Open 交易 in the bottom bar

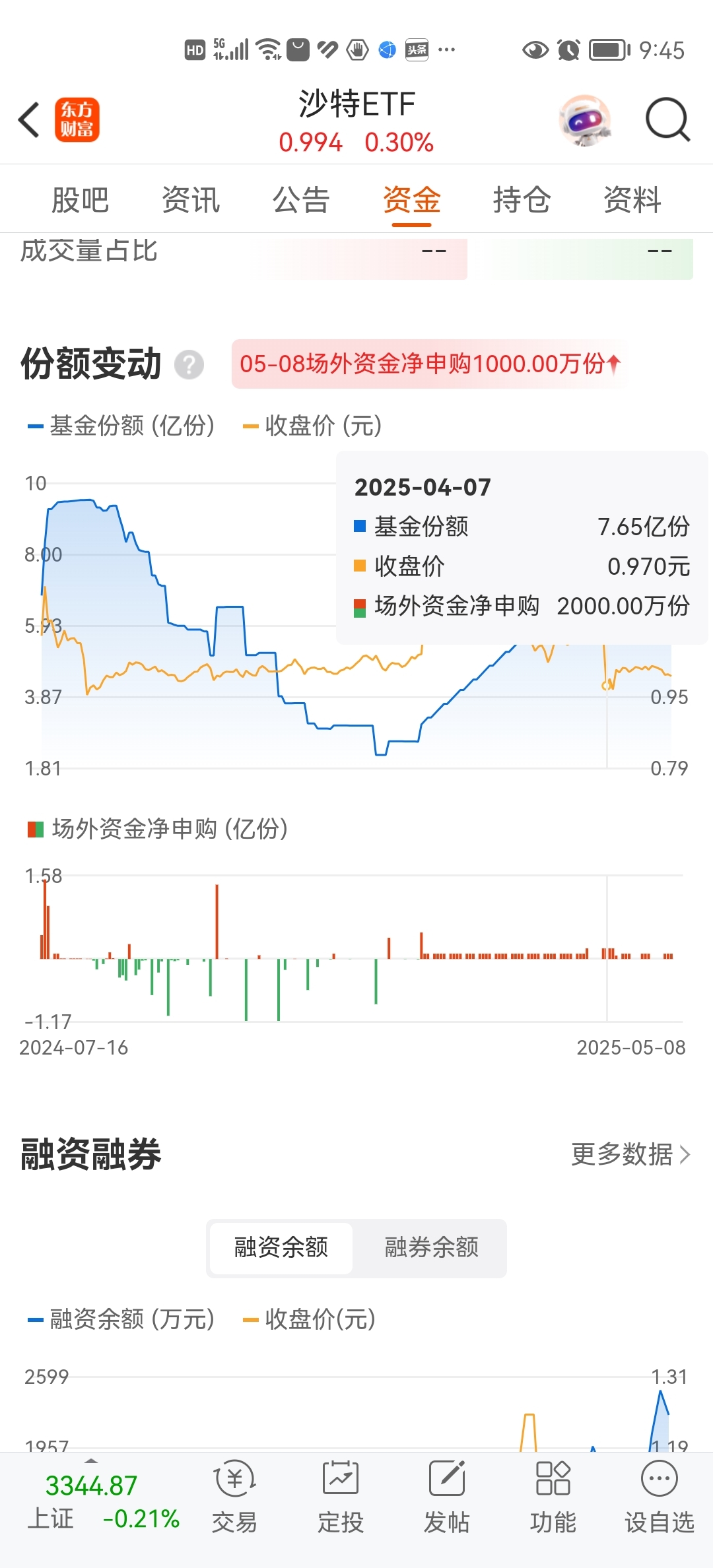pos(234,1498)
